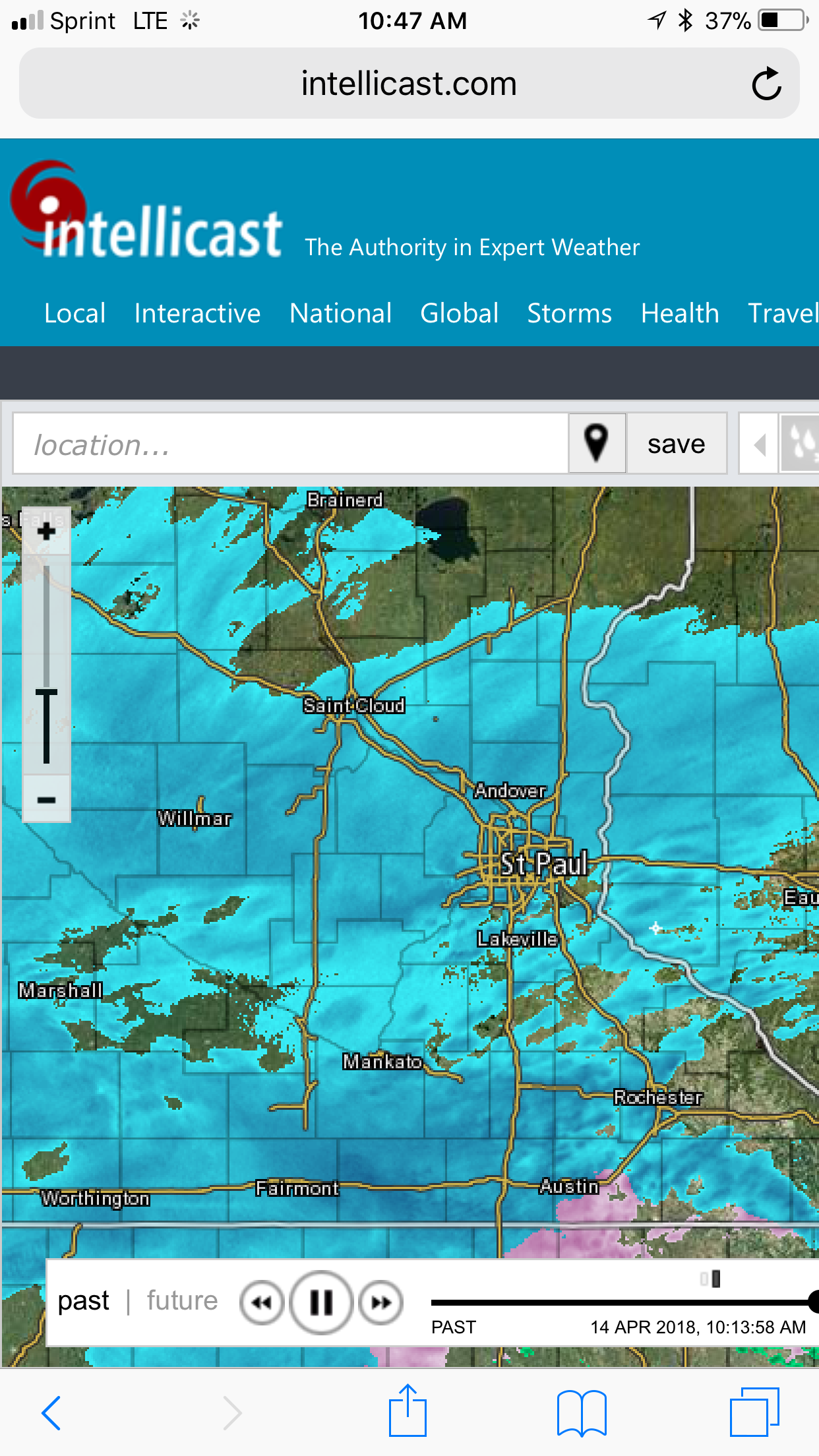Open Safari share sheet
The height and width of the screenshot is (1456, 819).
click(408, 1410)
